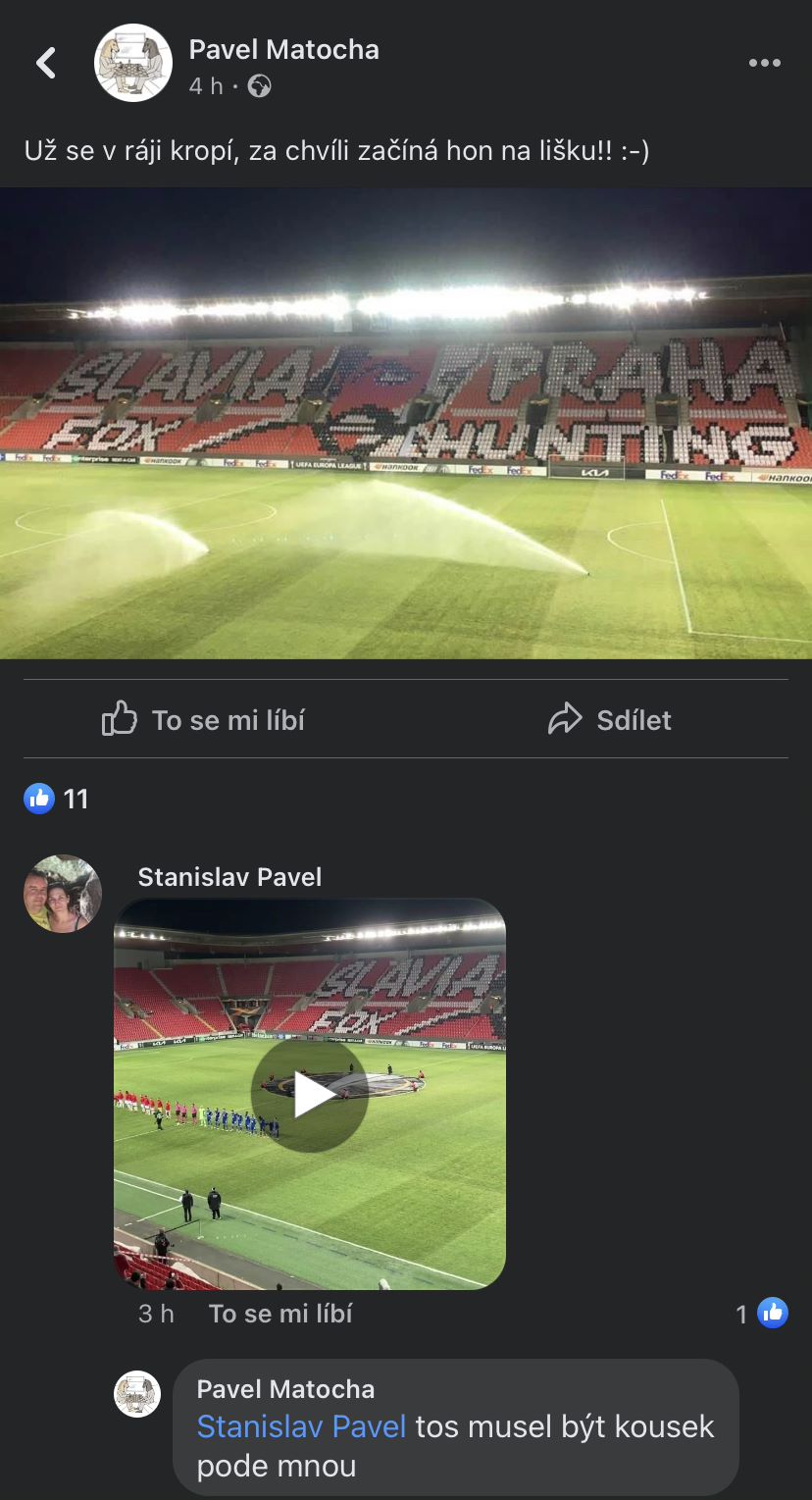Open Pavel Matocha's profile picture at the top
Viewport: 812px width, 1500px height.
[x=132, y=62]
